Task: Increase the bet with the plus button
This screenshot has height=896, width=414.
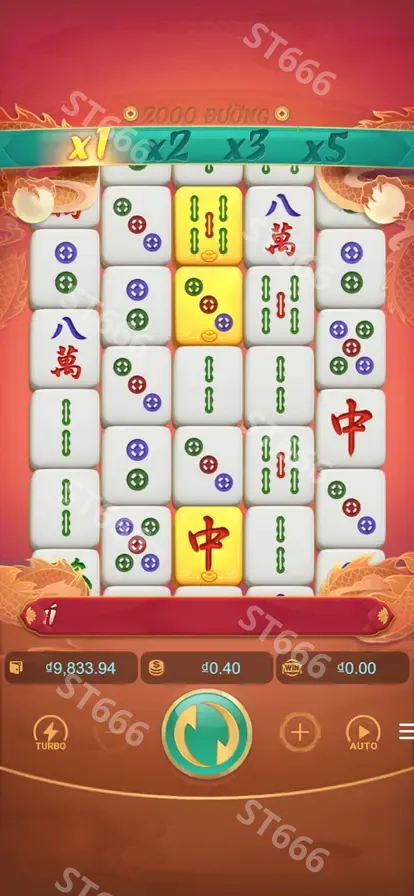Action: click(300, 732)
